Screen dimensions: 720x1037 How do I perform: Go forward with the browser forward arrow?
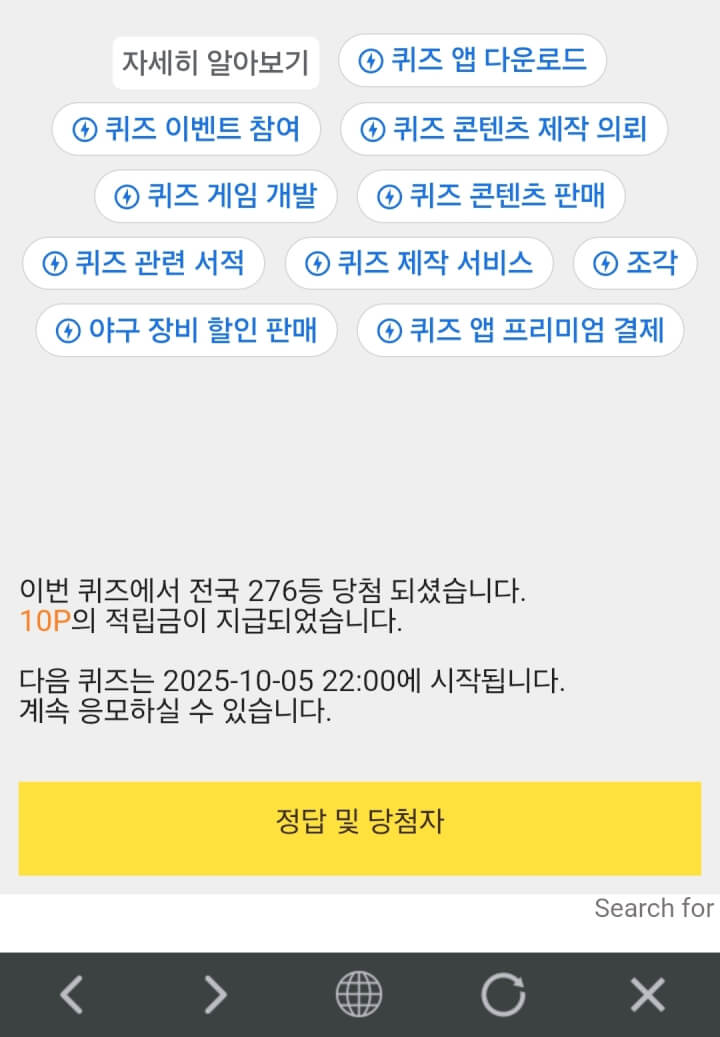tap(215, 995)
